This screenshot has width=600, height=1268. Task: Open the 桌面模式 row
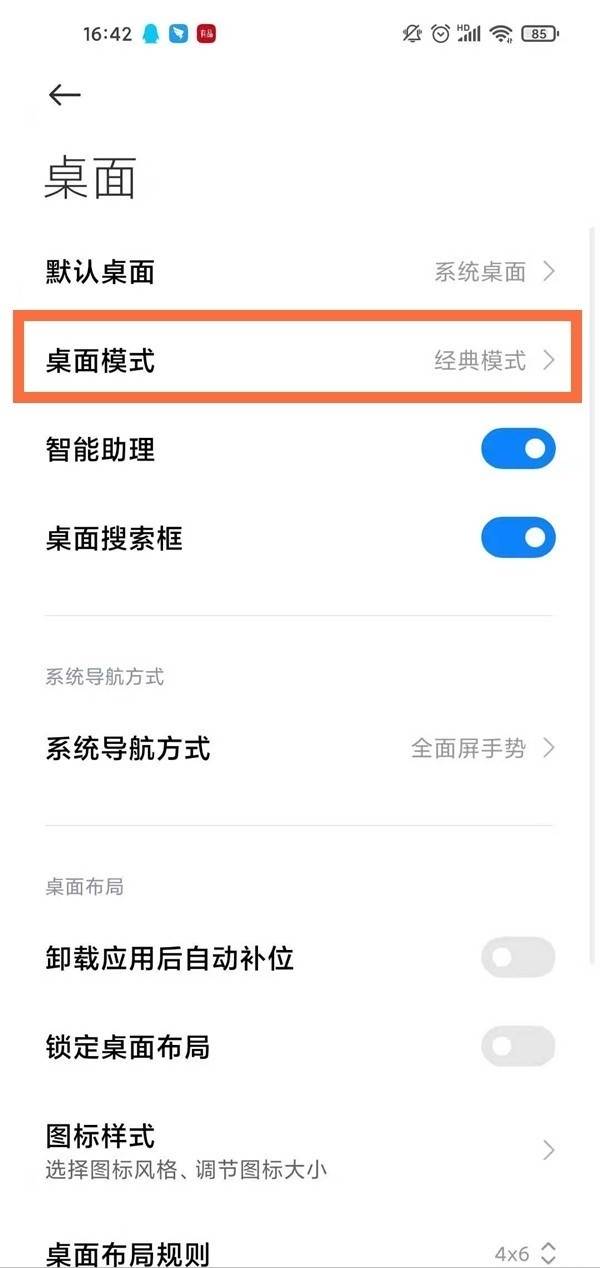tap(300, 361)
